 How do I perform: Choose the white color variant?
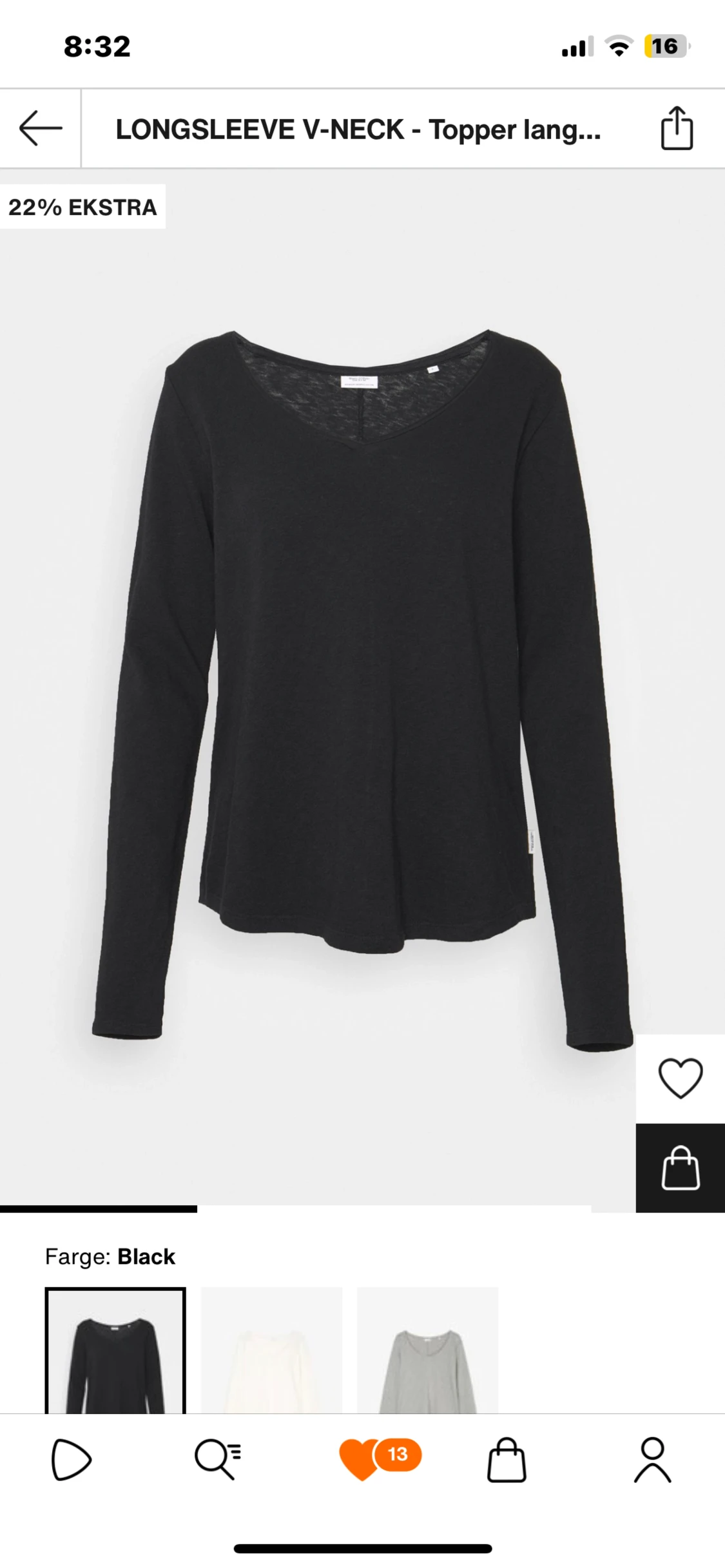[271, 1350]
